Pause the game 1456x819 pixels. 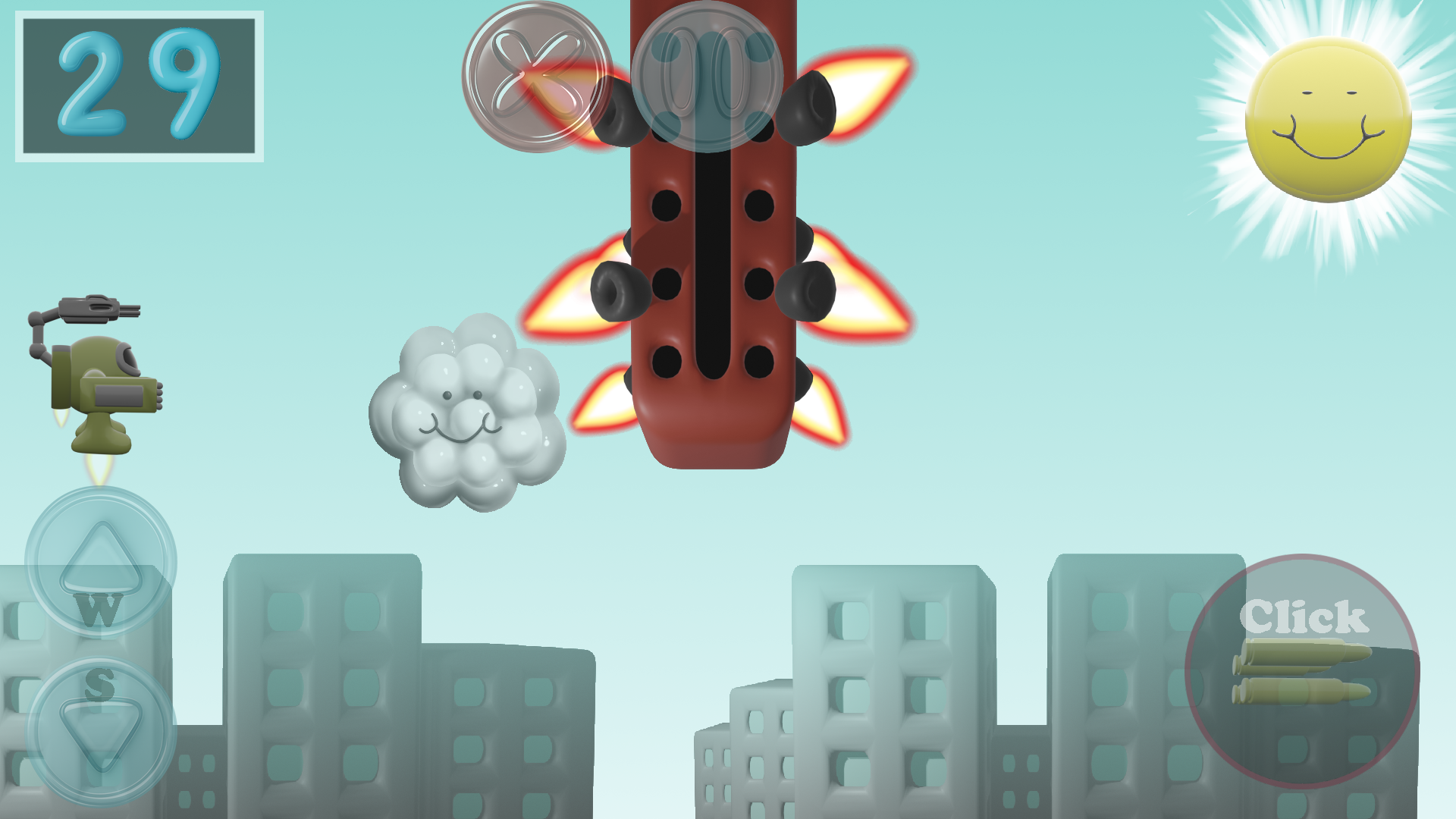coord(707,76)
